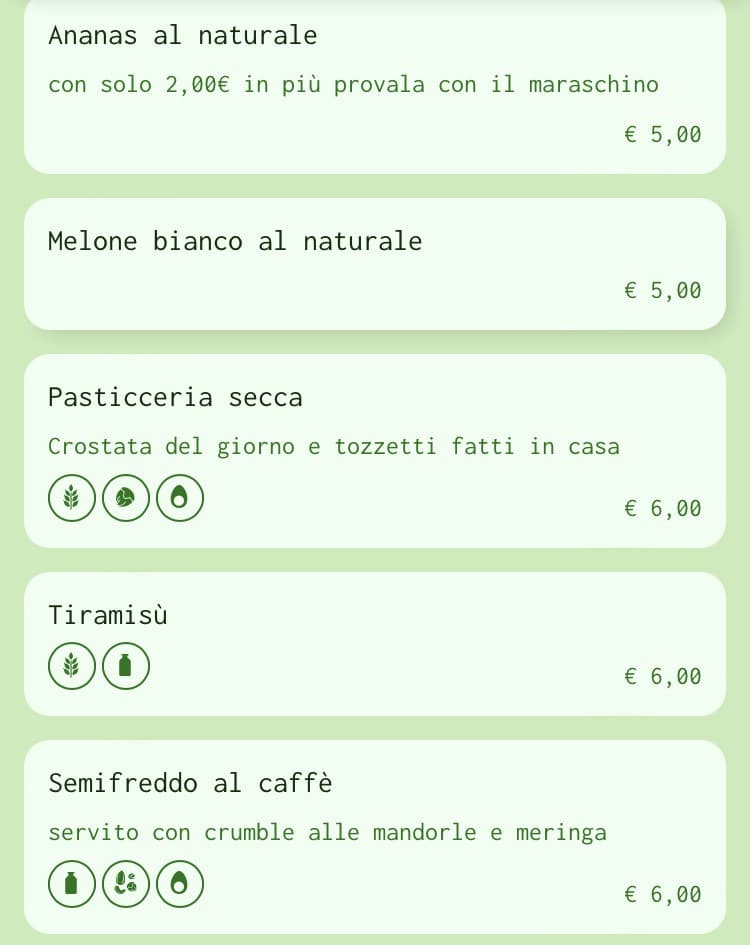Select the milk allergen icon on Semifreddo al caffè
Viewport: 750px width, 945px height.
[x=71, y=883]
